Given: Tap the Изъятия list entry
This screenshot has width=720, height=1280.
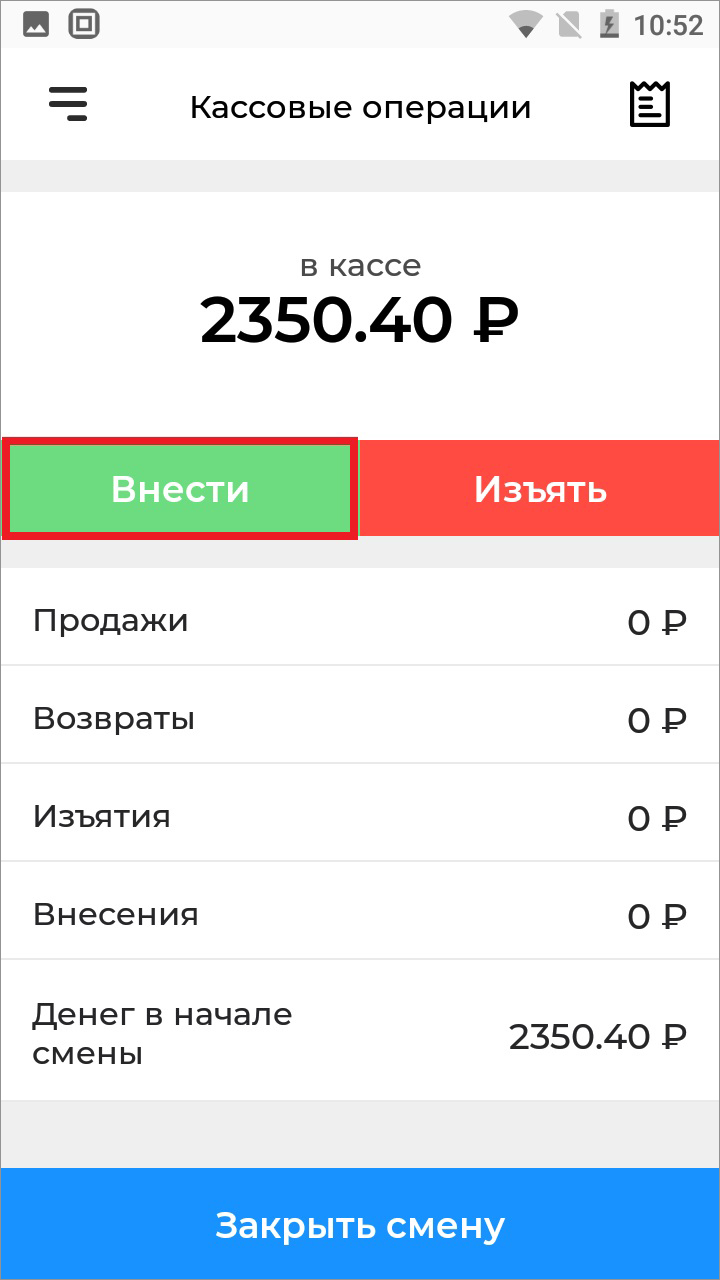Looking at the screenshot, I should [x=360, y=813].
